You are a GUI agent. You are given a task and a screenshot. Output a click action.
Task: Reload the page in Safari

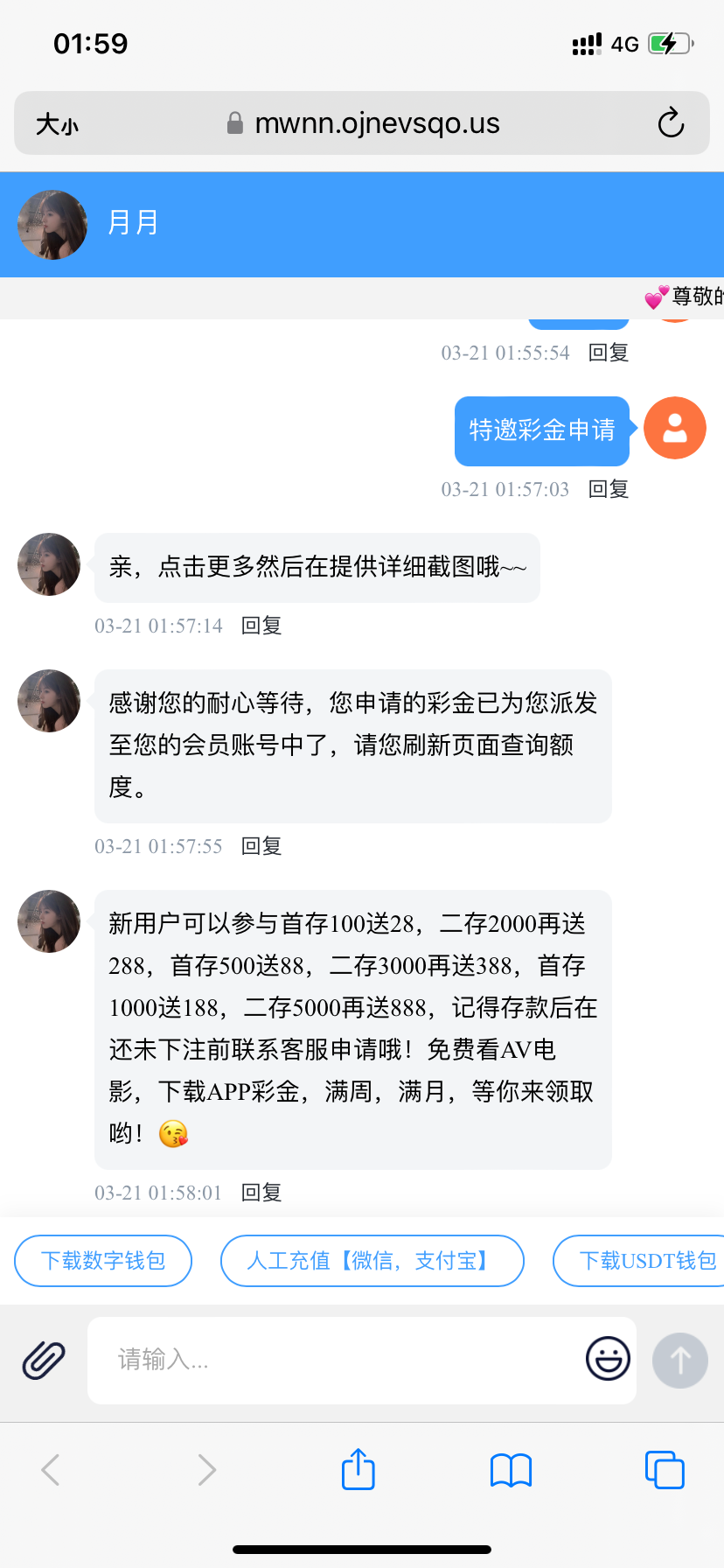[x=671, y=123]
